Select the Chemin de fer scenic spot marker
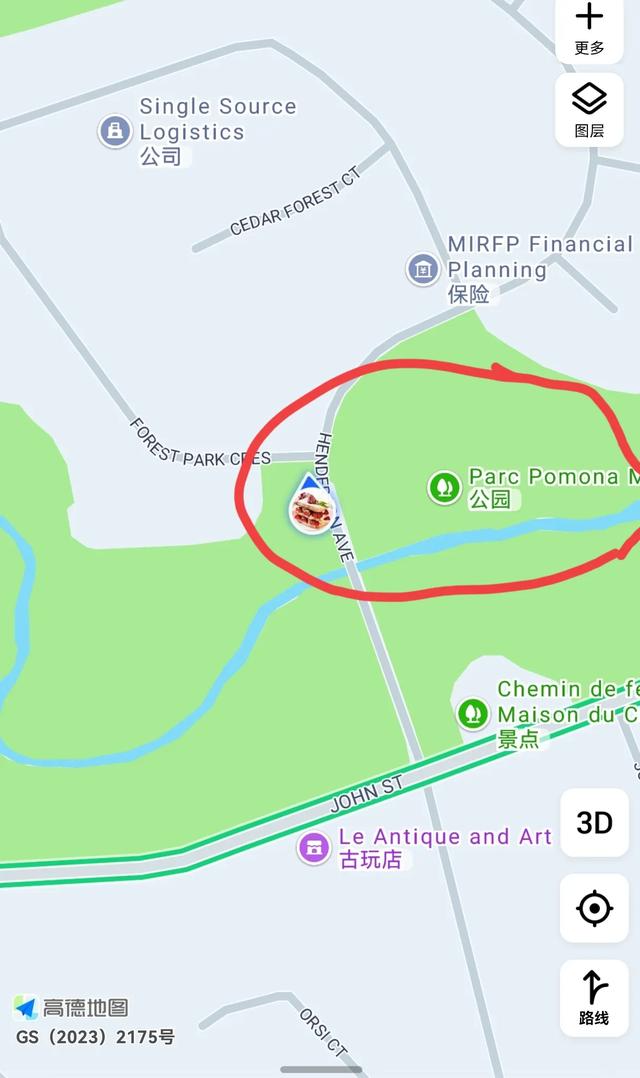The width and height of the screenshot is (640, 1078). (x=473, y=713)
